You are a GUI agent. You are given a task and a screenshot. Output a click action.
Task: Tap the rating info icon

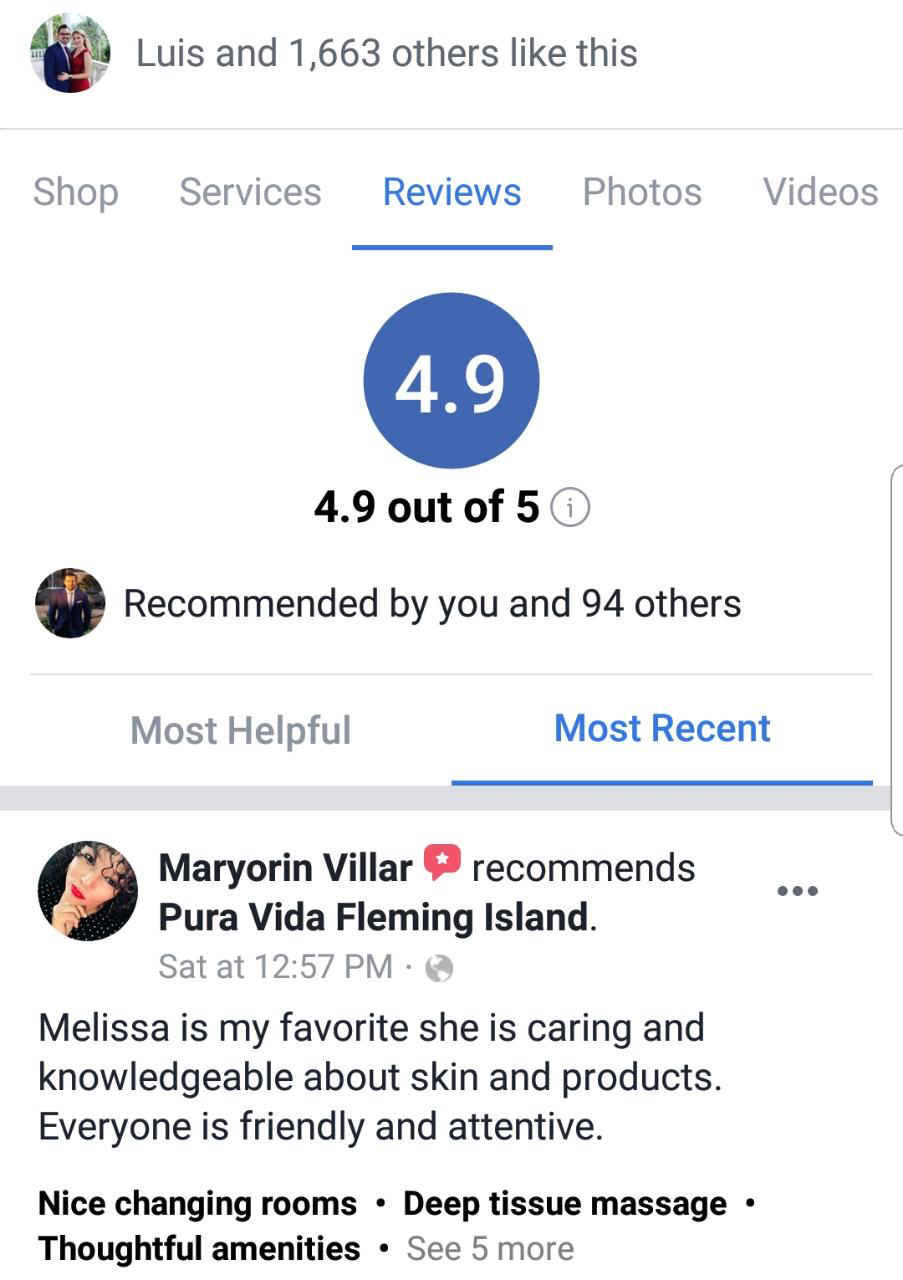572,509
